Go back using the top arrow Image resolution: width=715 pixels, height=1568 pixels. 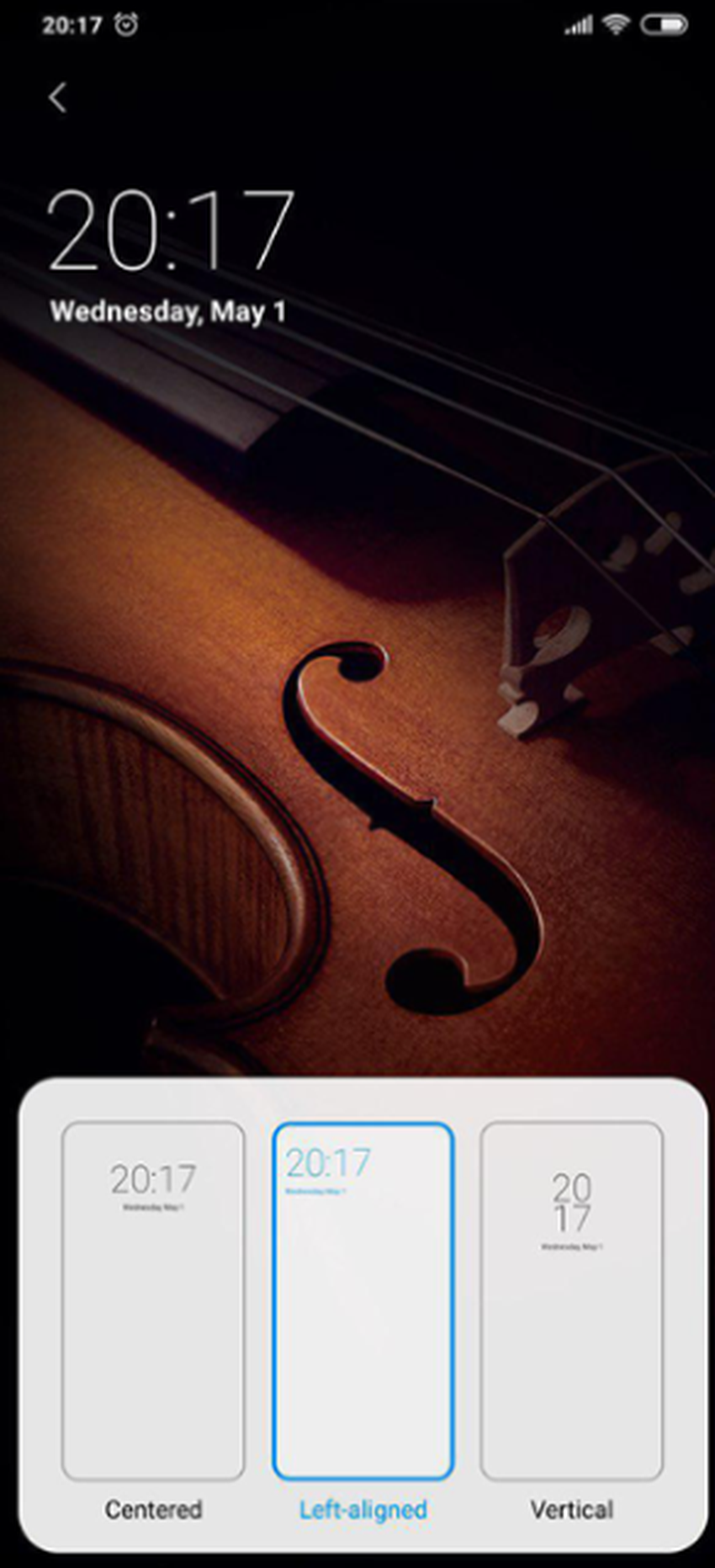coord(57,98)
